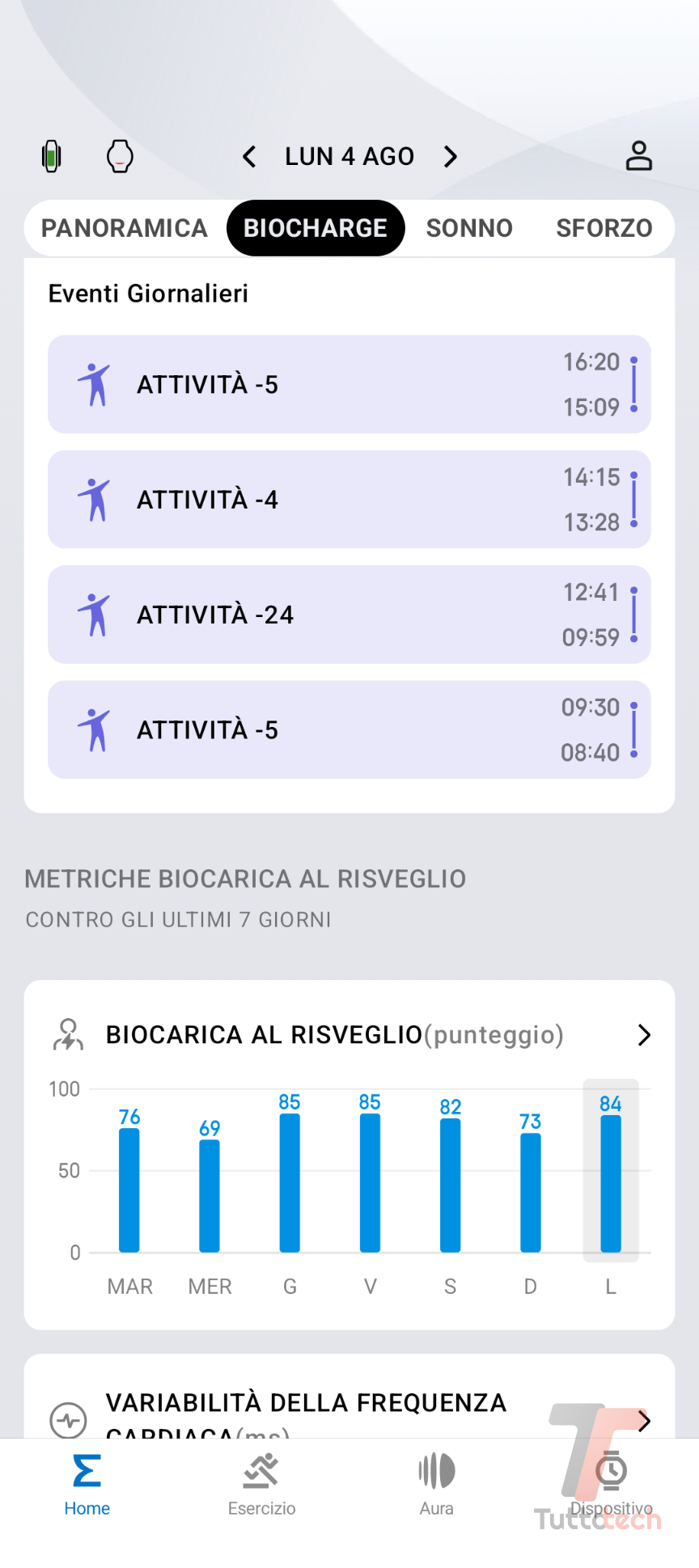
Task: Select the Biocharge tab
Action: (x=316, y=228)
